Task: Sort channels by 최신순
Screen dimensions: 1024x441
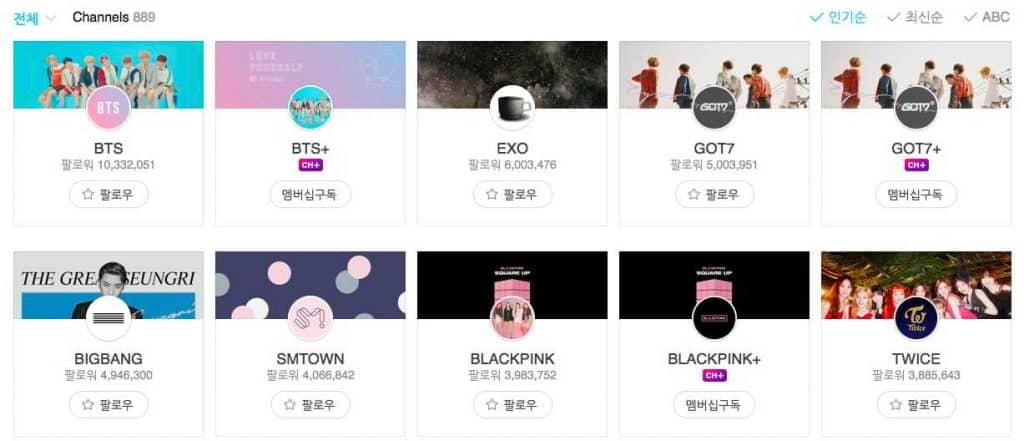Action: [917, 17]
